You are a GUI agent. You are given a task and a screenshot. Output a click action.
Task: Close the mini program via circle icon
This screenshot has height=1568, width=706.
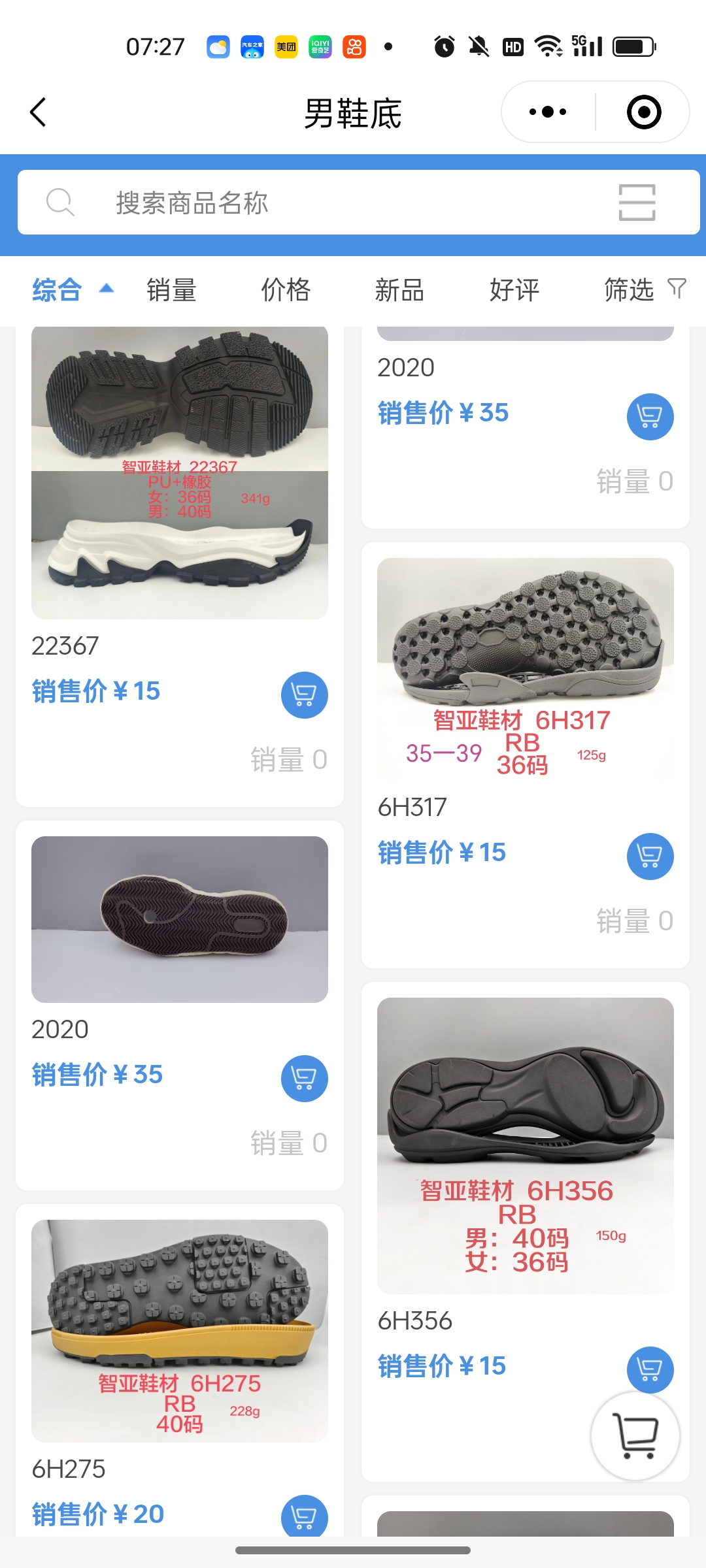643,112
